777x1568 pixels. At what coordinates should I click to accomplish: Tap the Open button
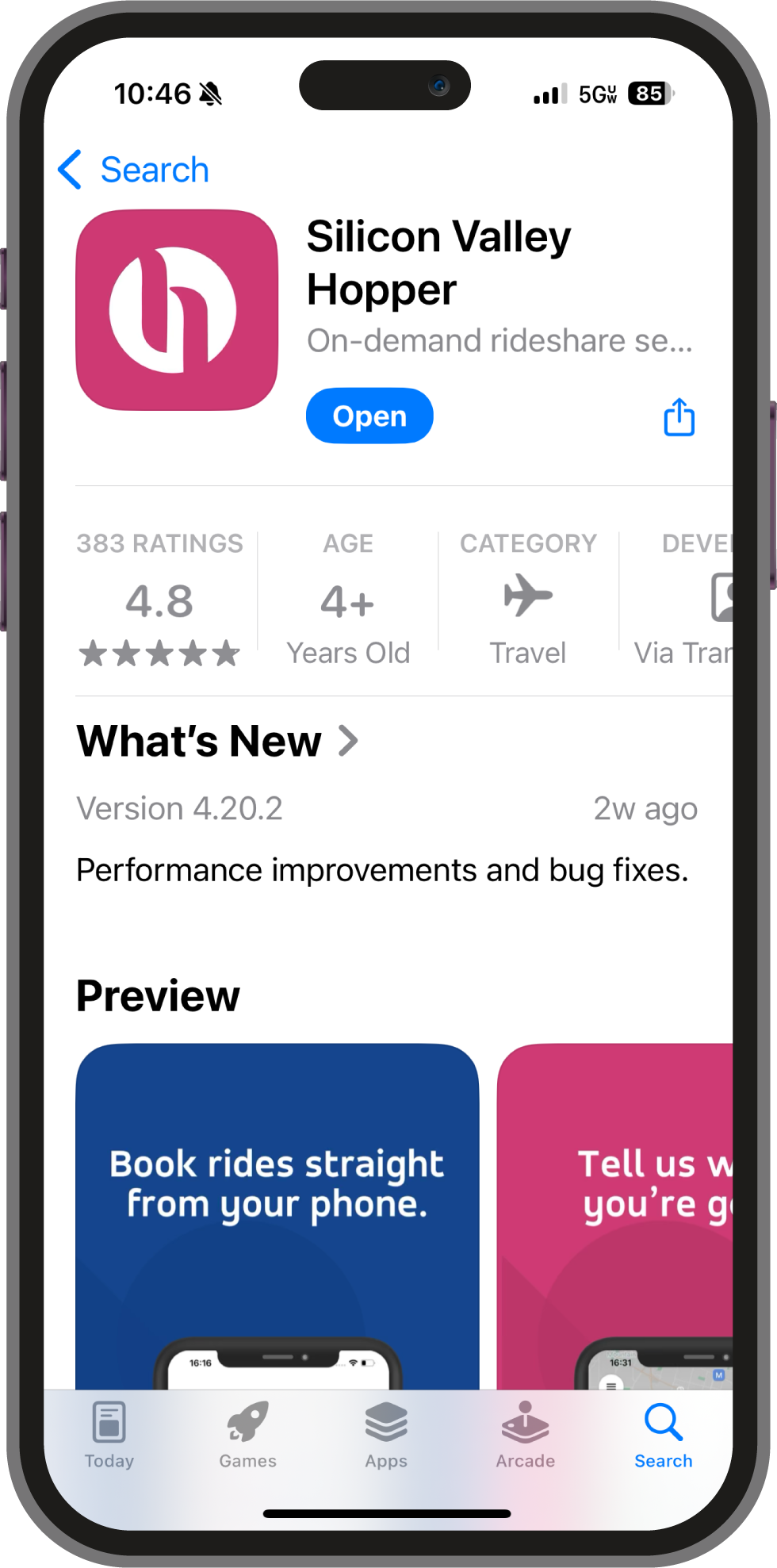click(369, 416)
